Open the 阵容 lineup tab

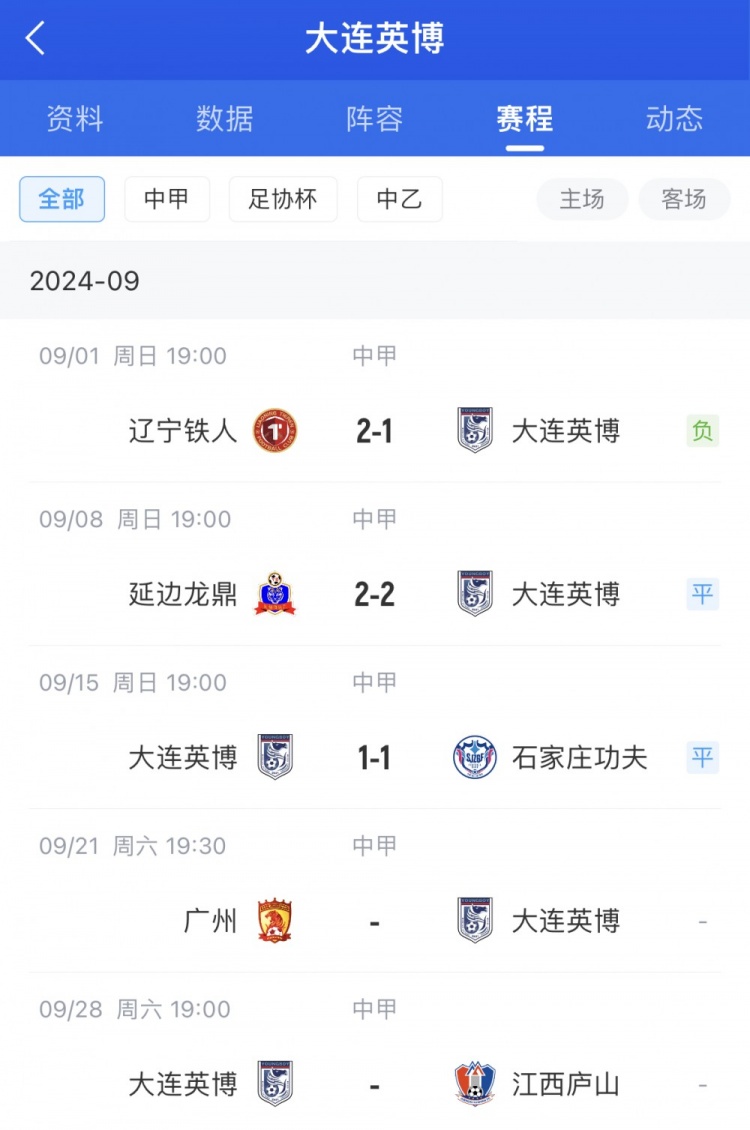[375, 119]
